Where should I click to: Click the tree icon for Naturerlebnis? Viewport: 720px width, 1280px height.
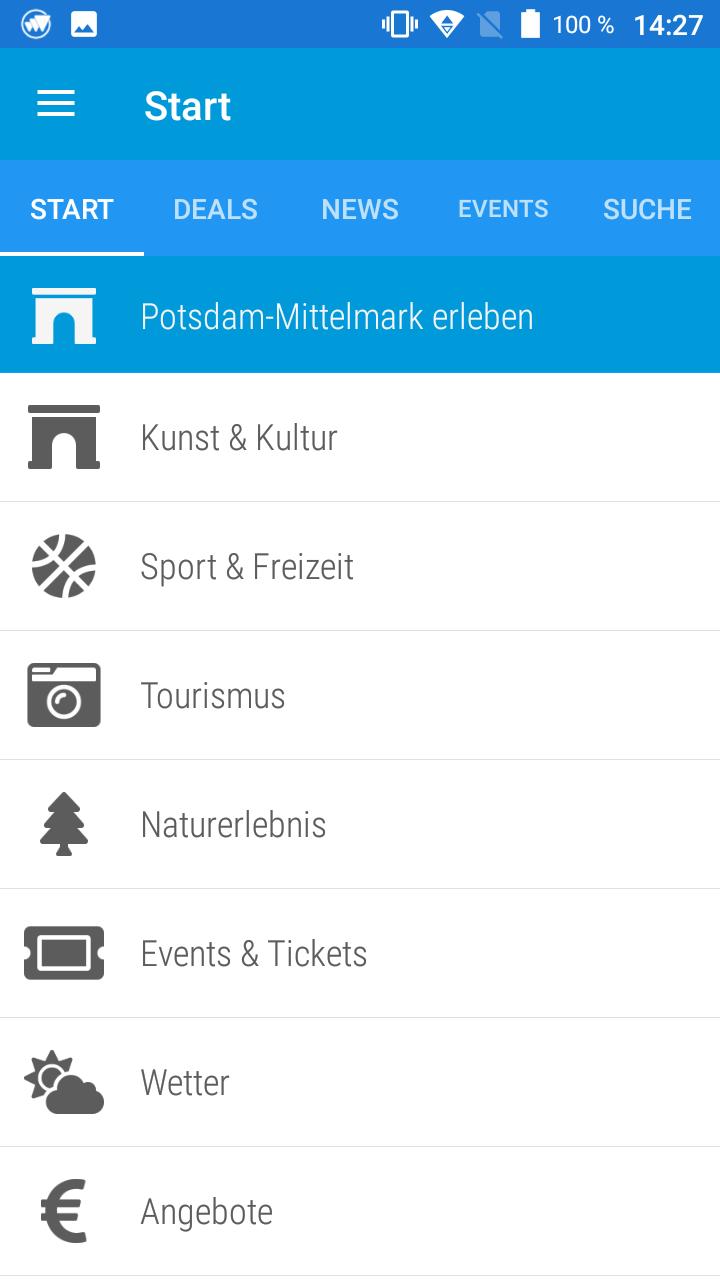pyautogui.click(x=64, y=824)
